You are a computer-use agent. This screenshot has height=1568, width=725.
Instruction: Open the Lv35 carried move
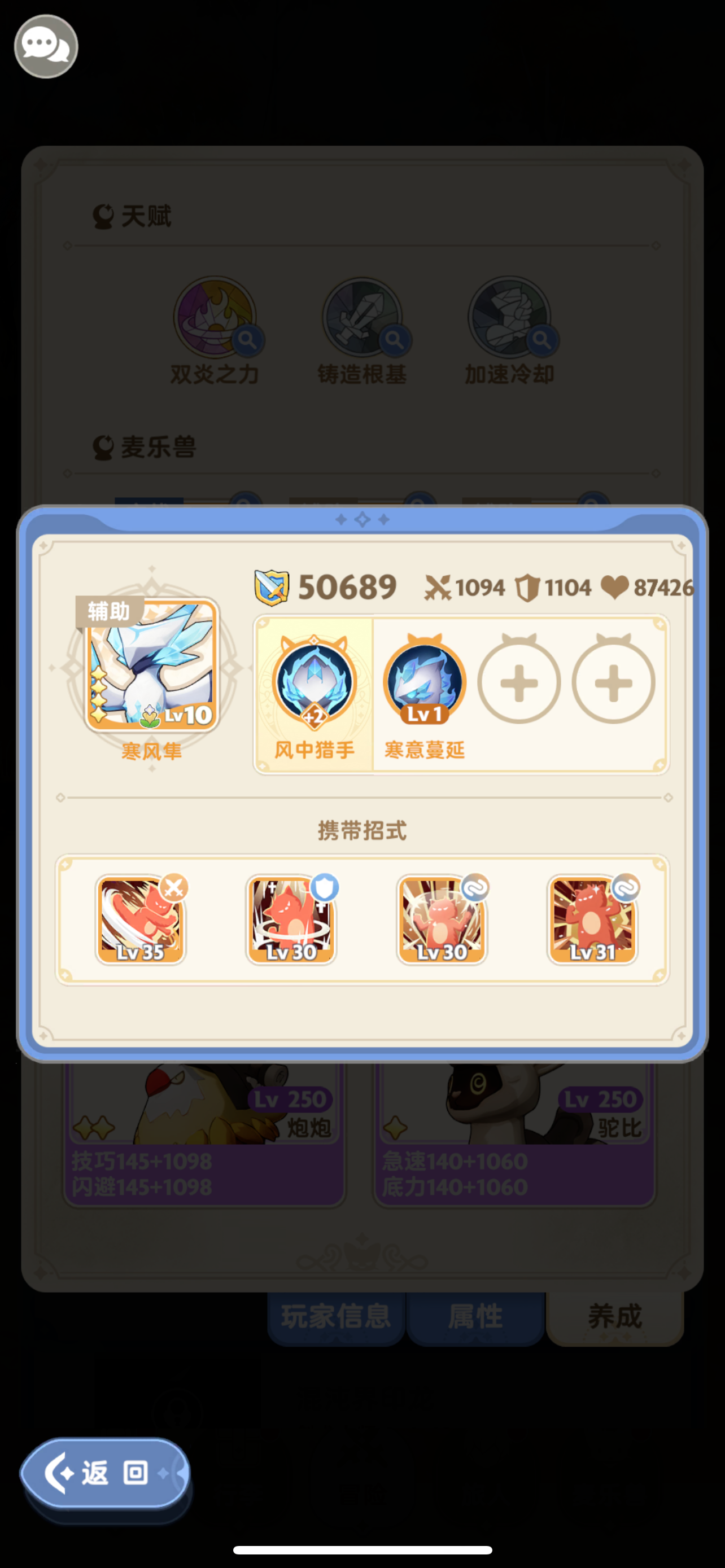pos(141,919)
